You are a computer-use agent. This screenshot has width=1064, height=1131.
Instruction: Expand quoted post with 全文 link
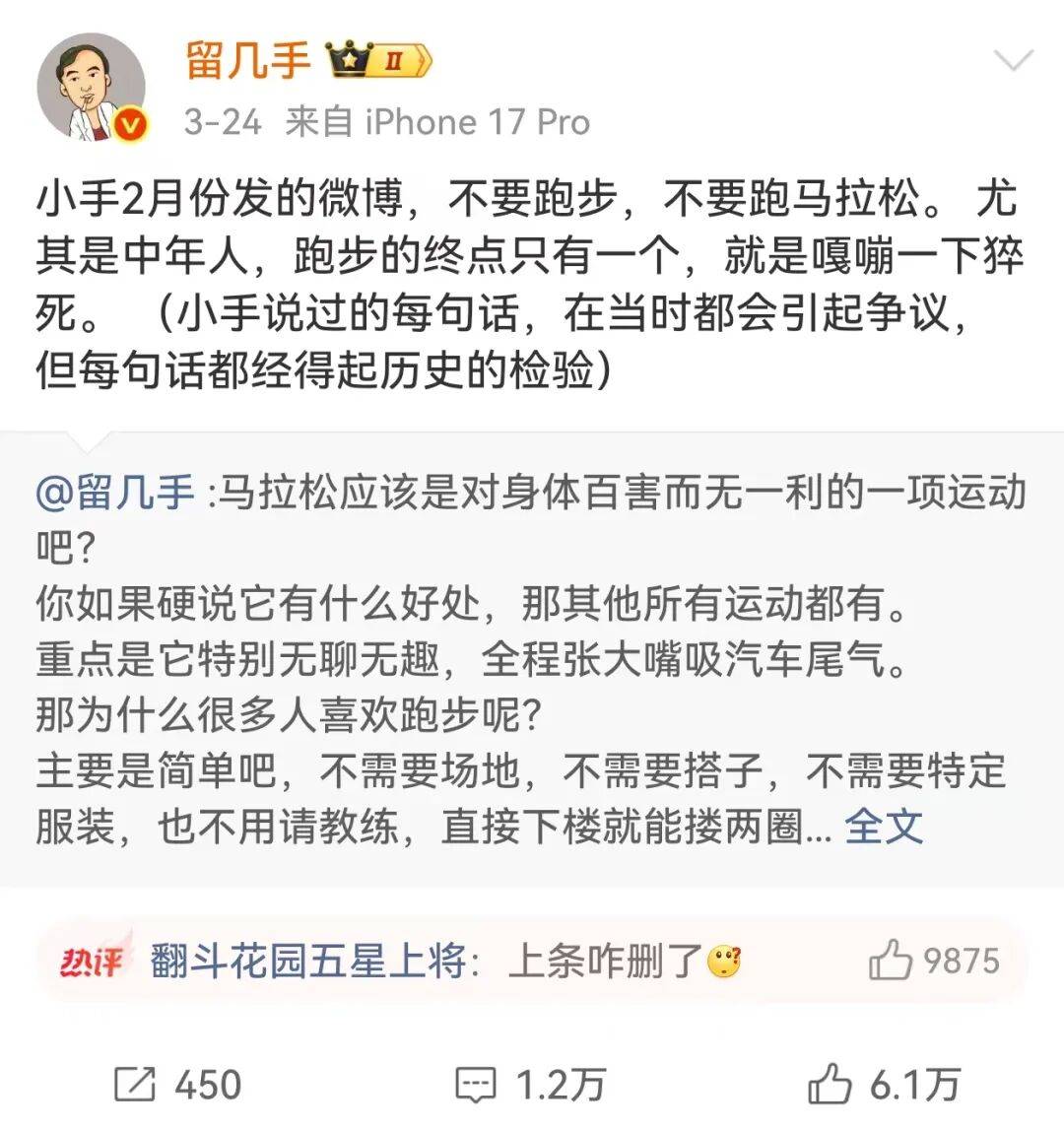pos(884,826)
